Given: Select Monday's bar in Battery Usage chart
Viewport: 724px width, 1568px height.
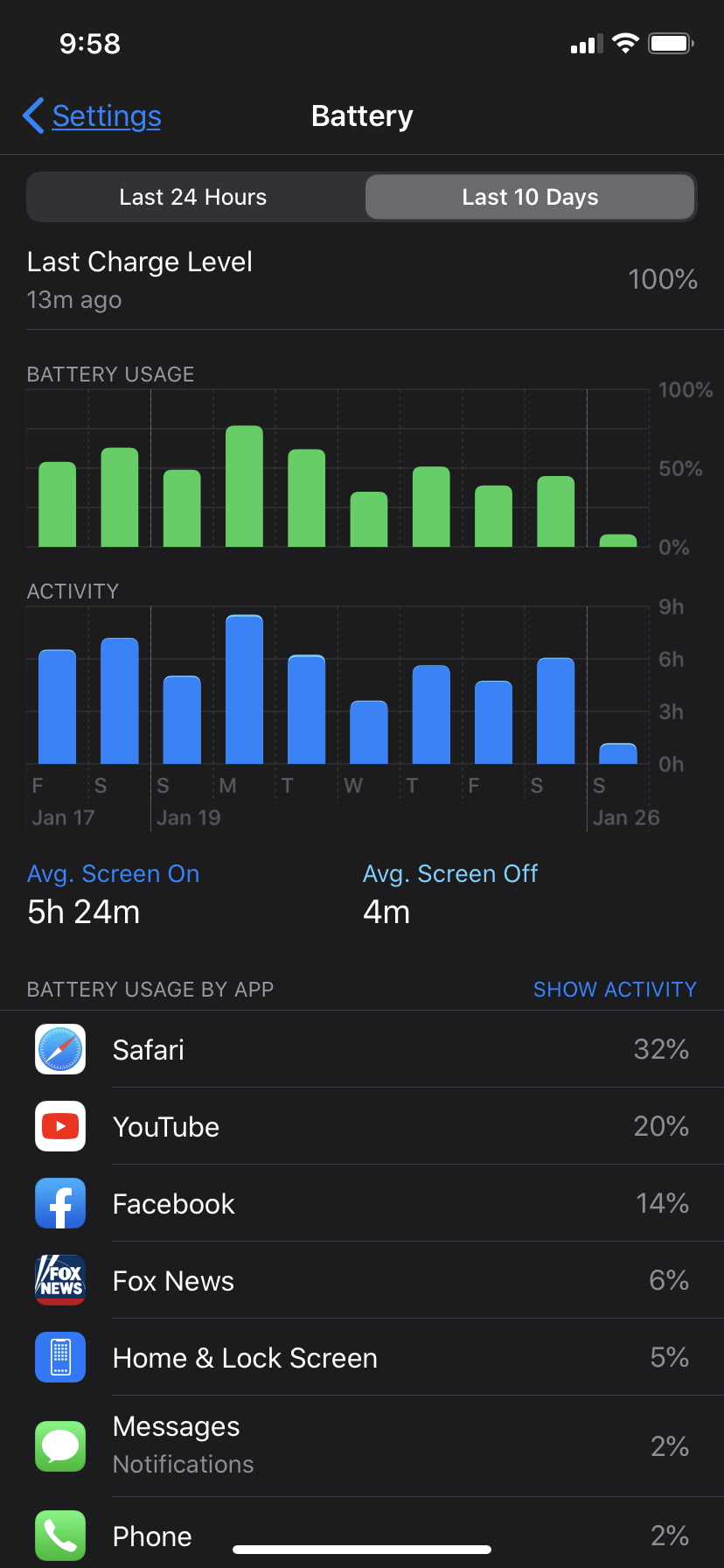Looking at the screenshot, I should (x=244, y=487).
